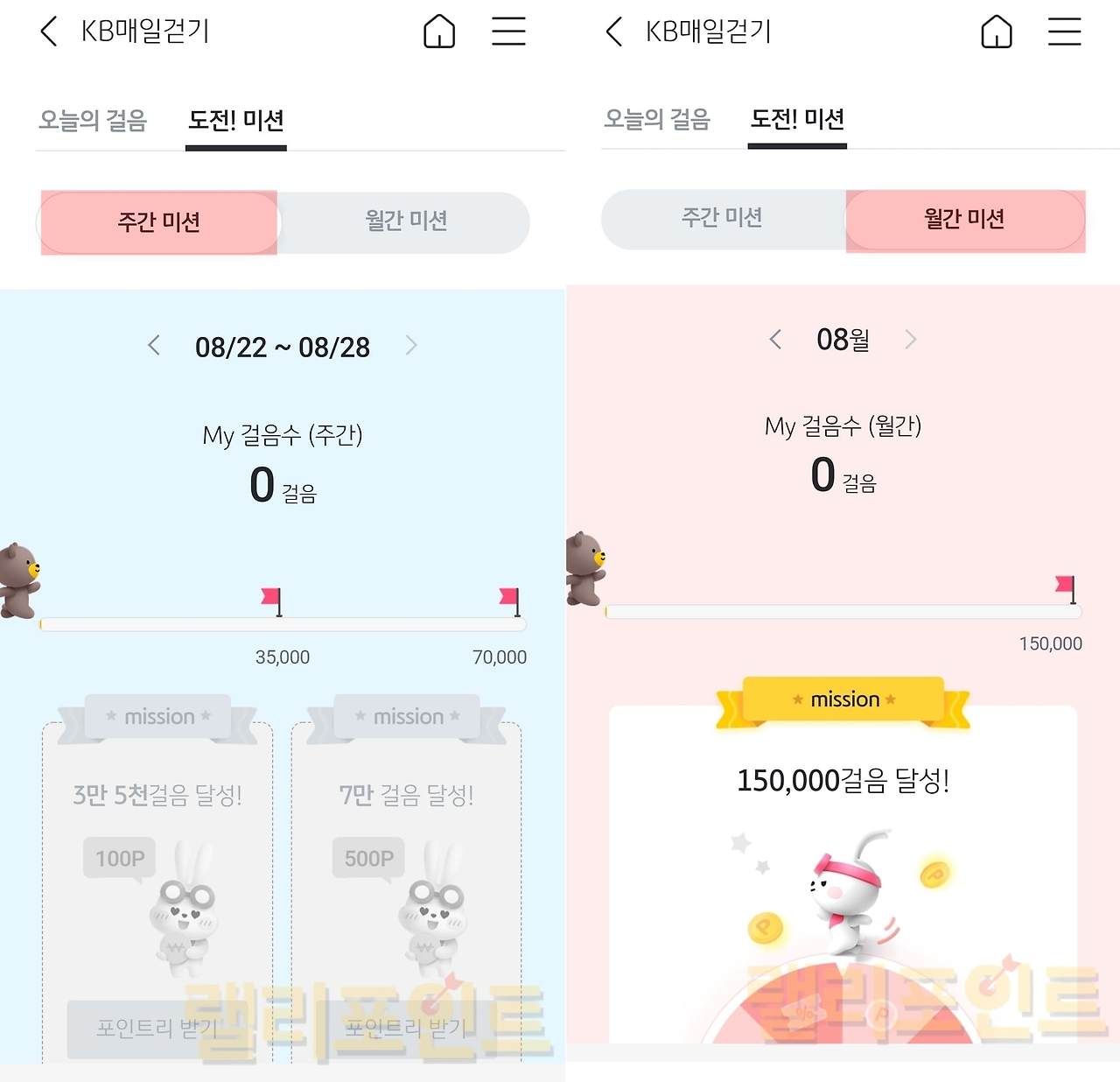Open home icon on the monthly mission screen
Screen dimensions: 1120x1082
point(996,32)
